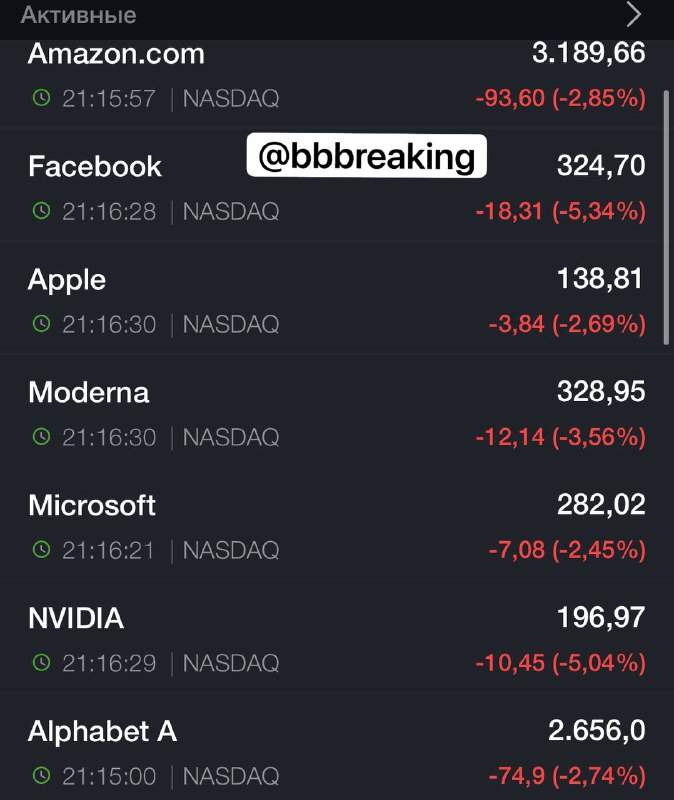Open Microsoft stock details
Screen dimensions: 674x800
tap(92, 506)
